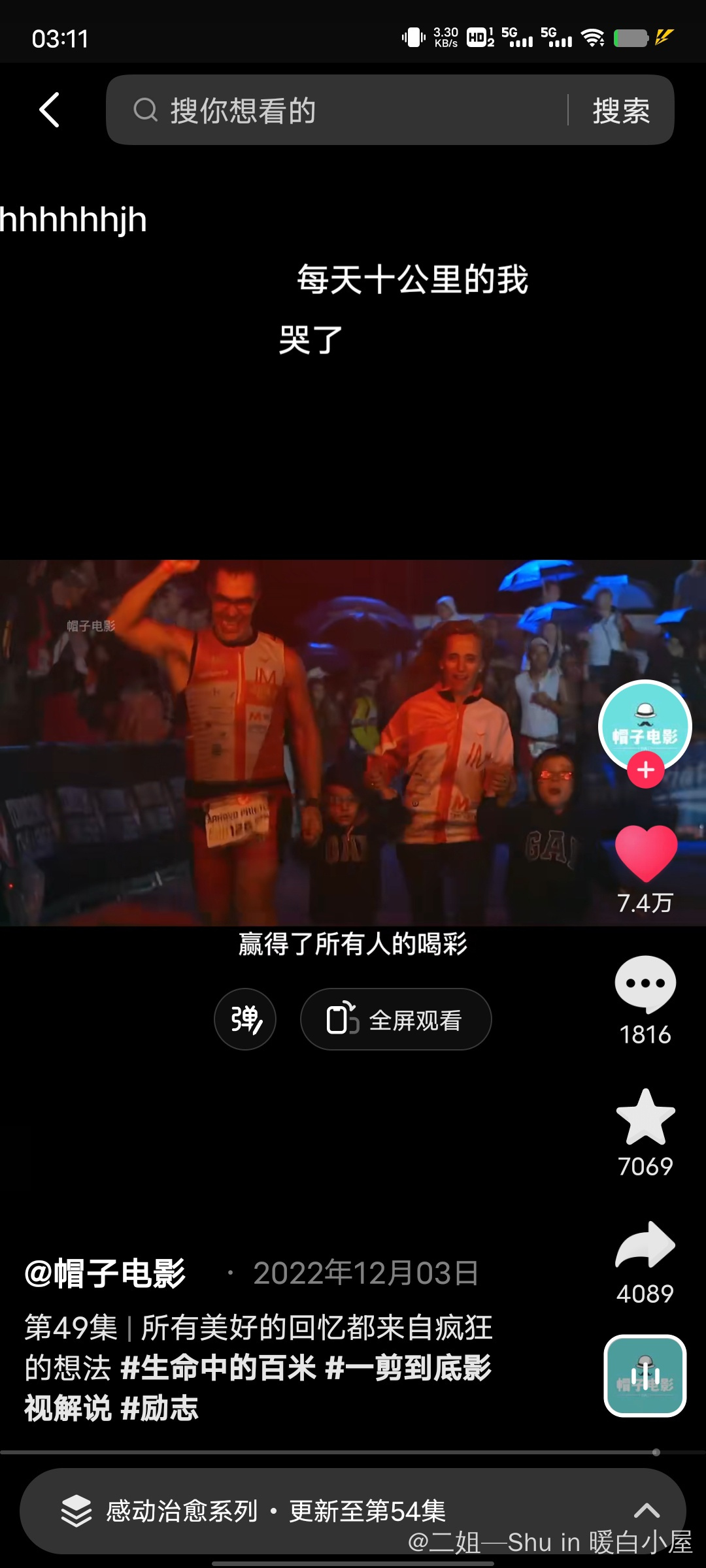Toggle the 弹 danmaku button
Viewport: 706px width, 1568px height.
(x=245, y=1019)
